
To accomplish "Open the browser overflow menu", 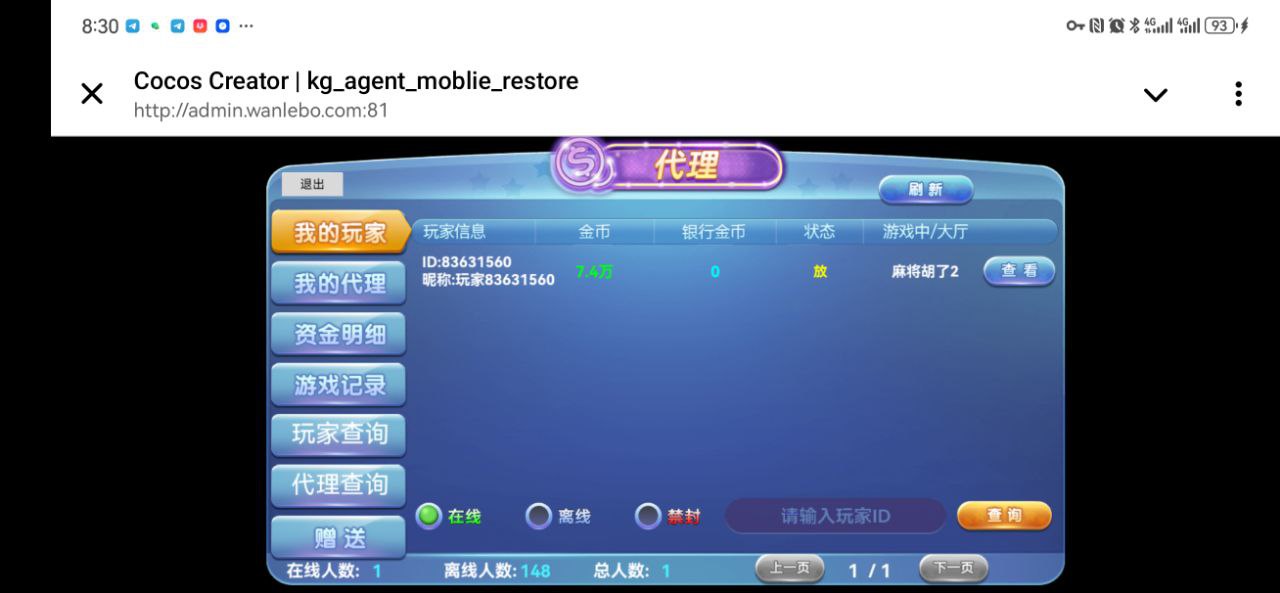I will click(1238, 94).
